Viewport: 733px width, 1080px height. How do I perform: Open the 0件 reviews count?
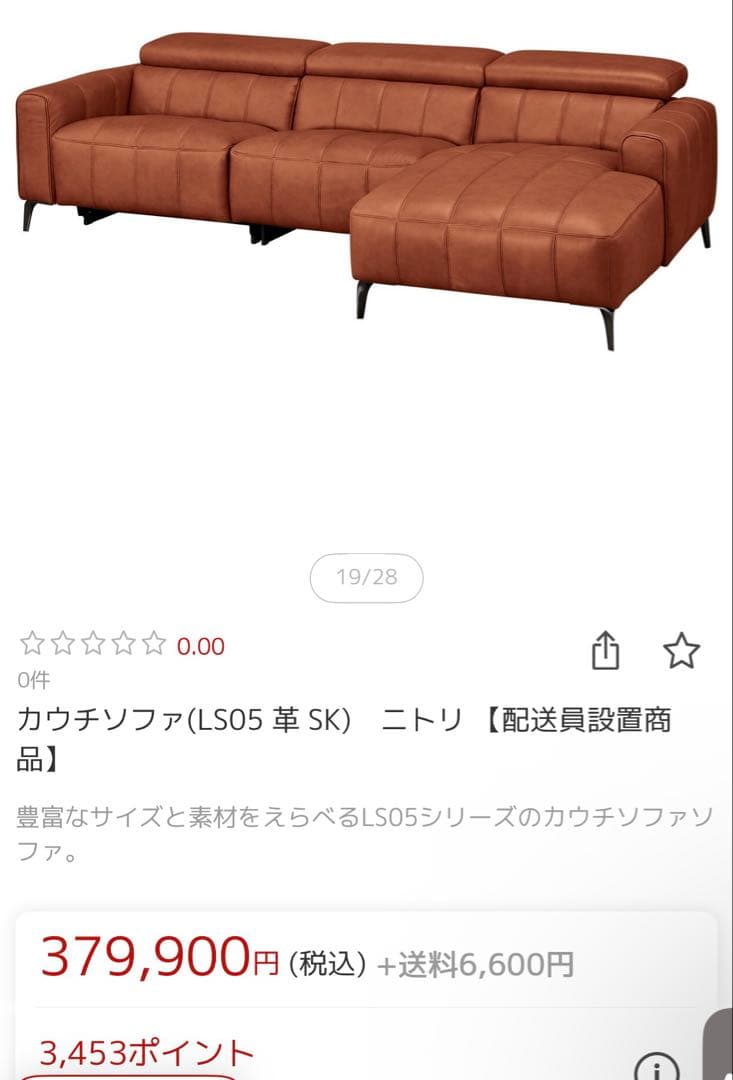tap(31, 681)
